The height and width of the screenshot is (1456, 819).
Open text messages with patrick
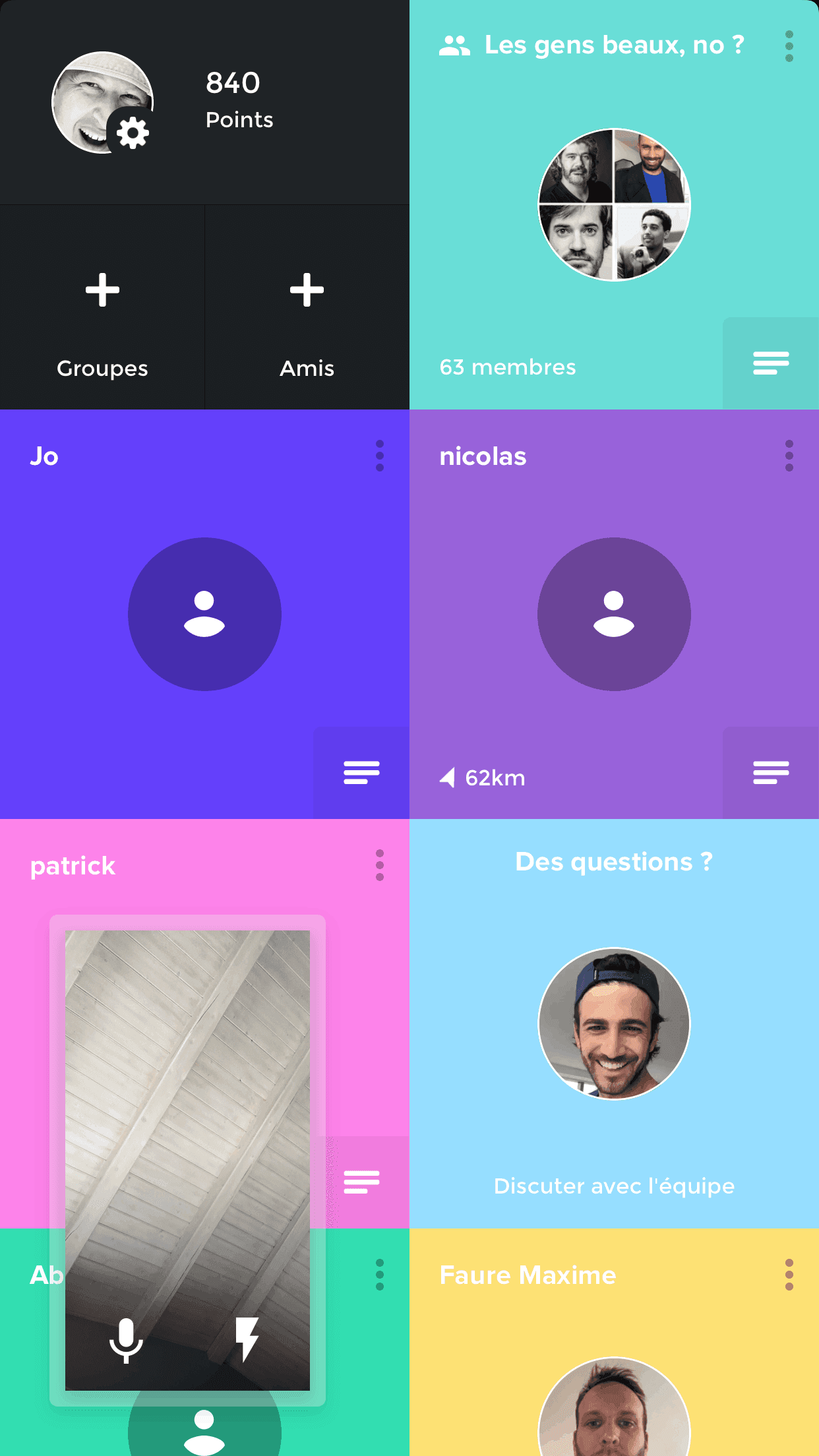361,1182
